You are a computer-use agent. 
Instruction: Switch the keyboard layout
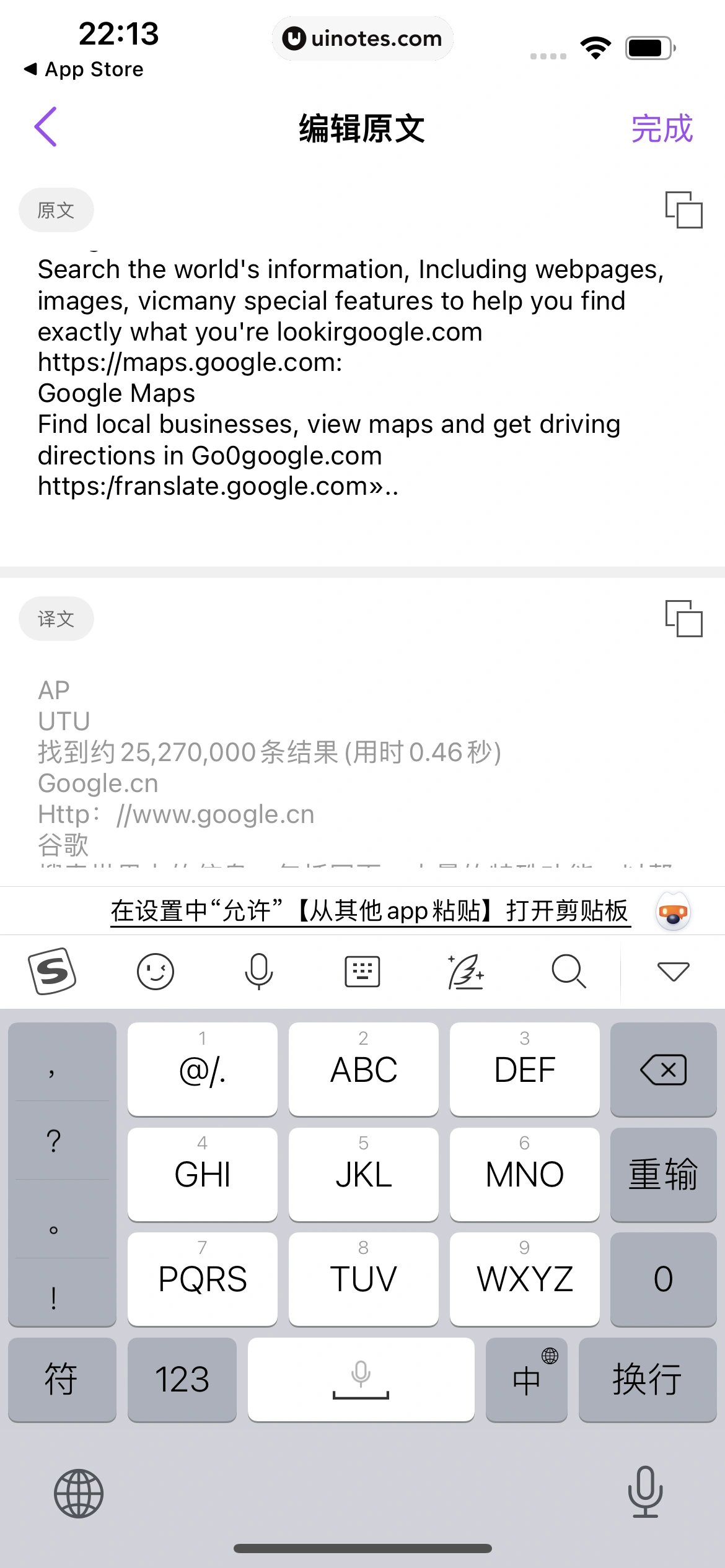(x=362, y=971)
